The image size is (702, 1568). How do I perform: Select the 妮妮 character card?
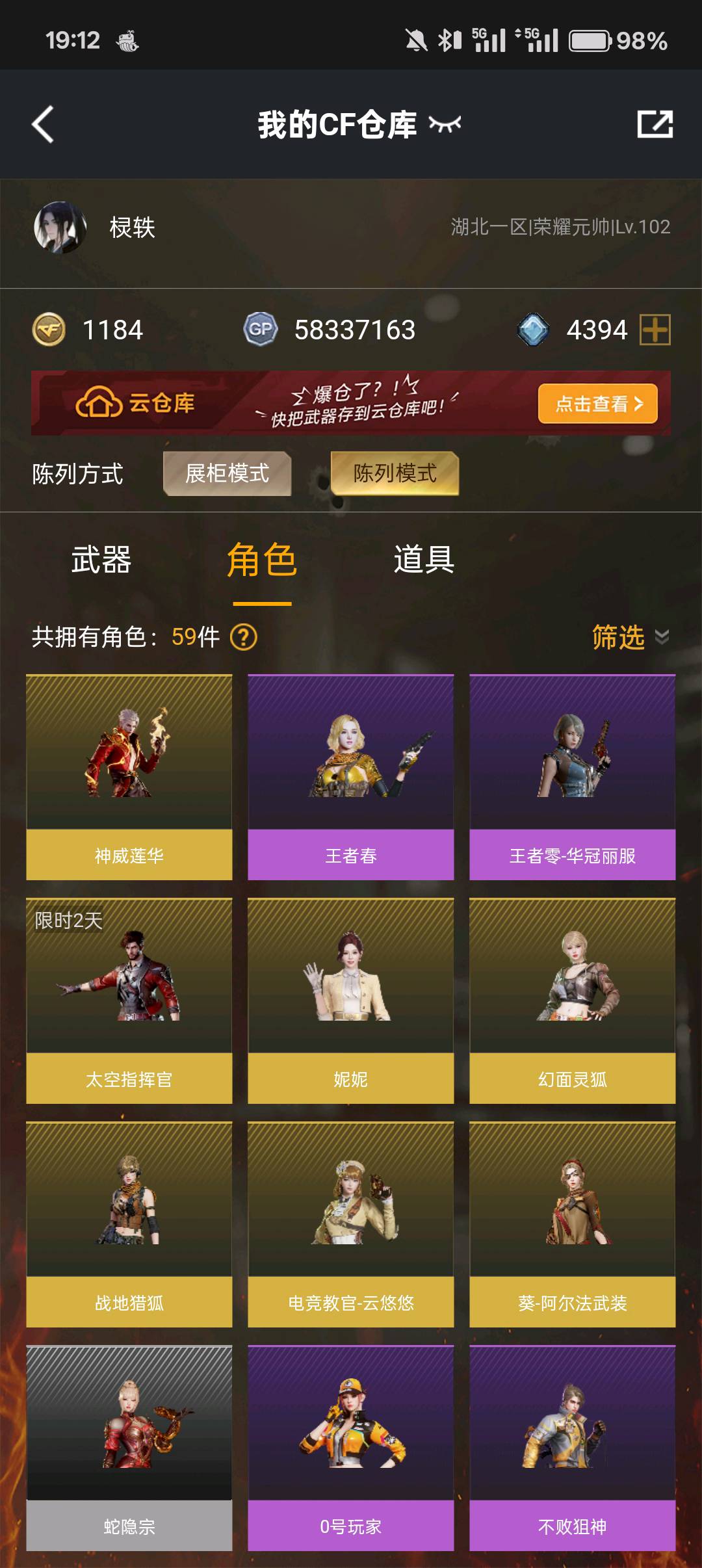(351, 1001)
